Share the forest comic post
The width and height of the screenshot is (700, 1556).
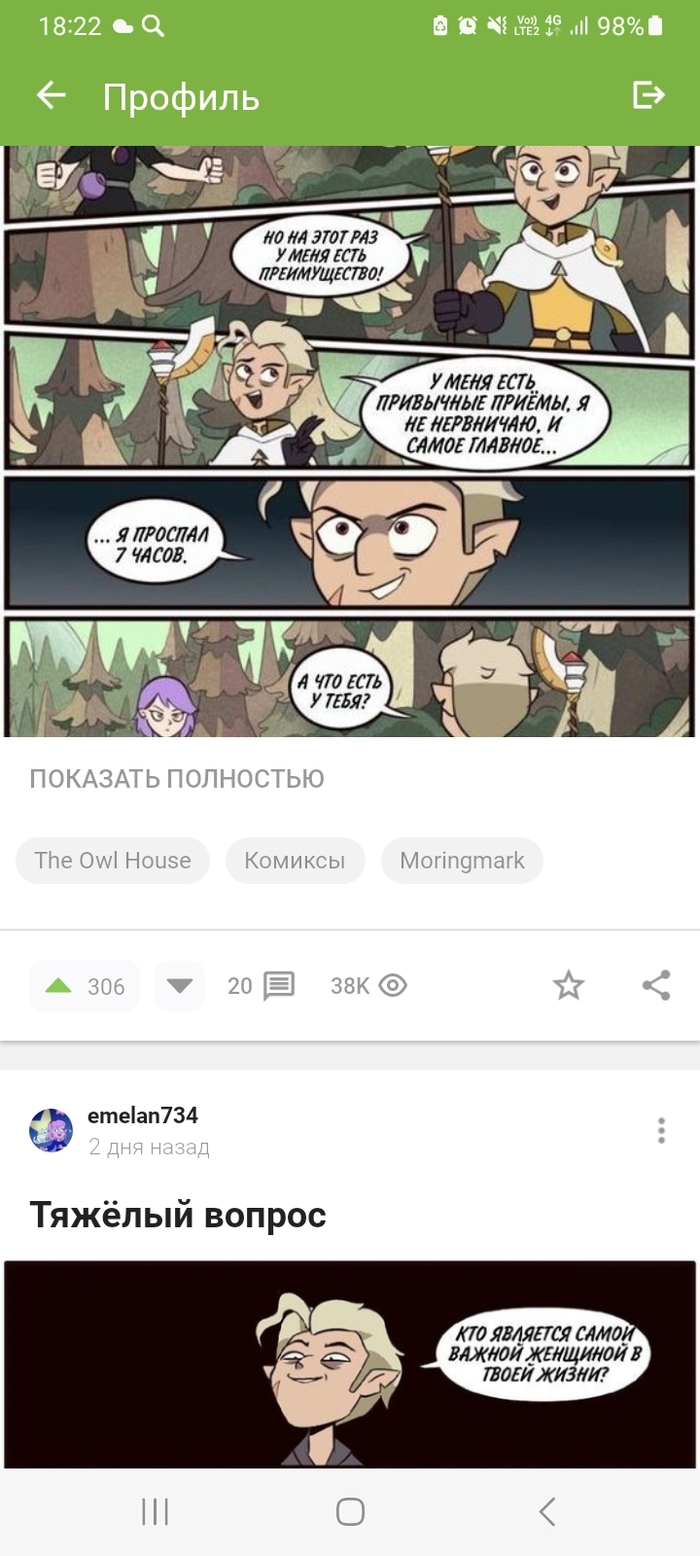(656, 986)
